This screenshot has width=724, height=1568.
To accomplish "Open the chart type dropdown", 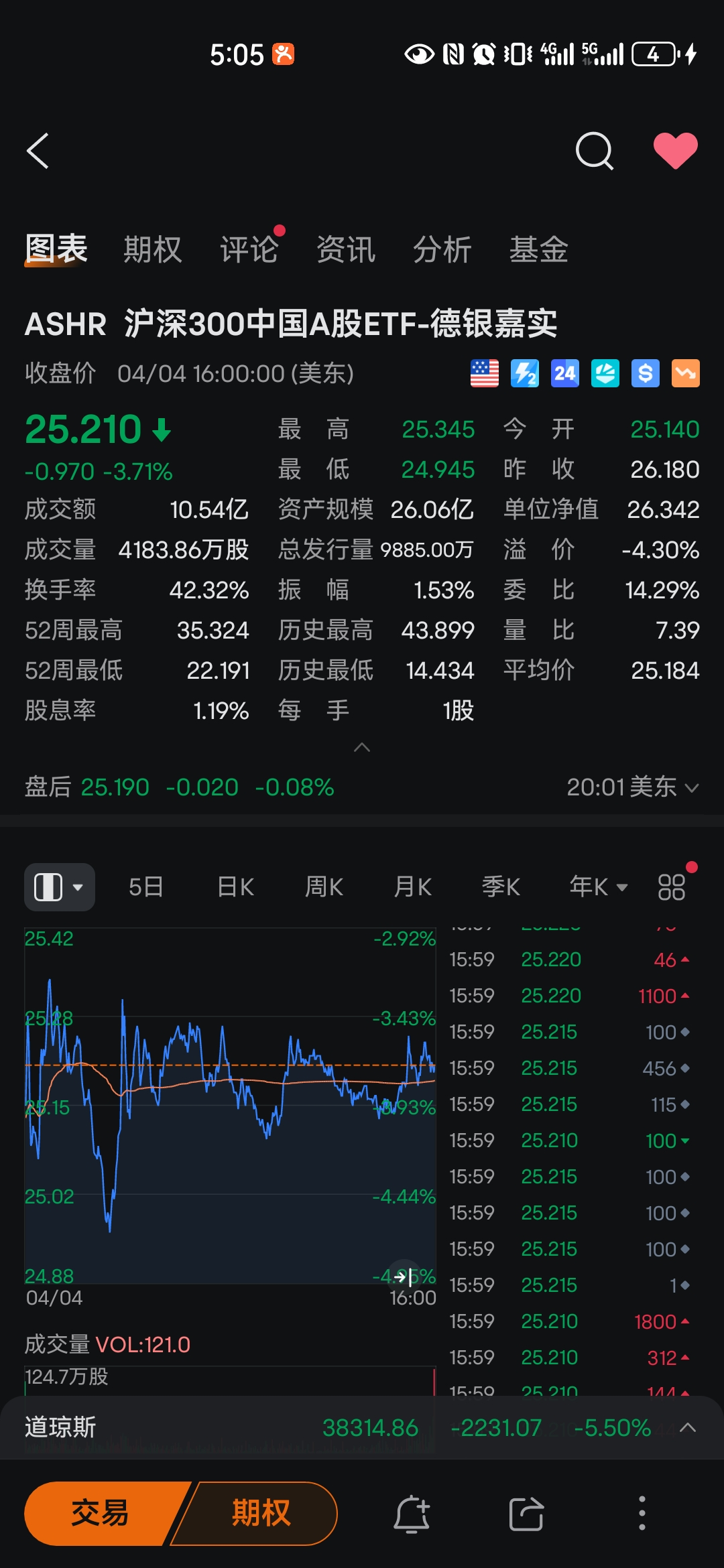I will coord(60,887).
